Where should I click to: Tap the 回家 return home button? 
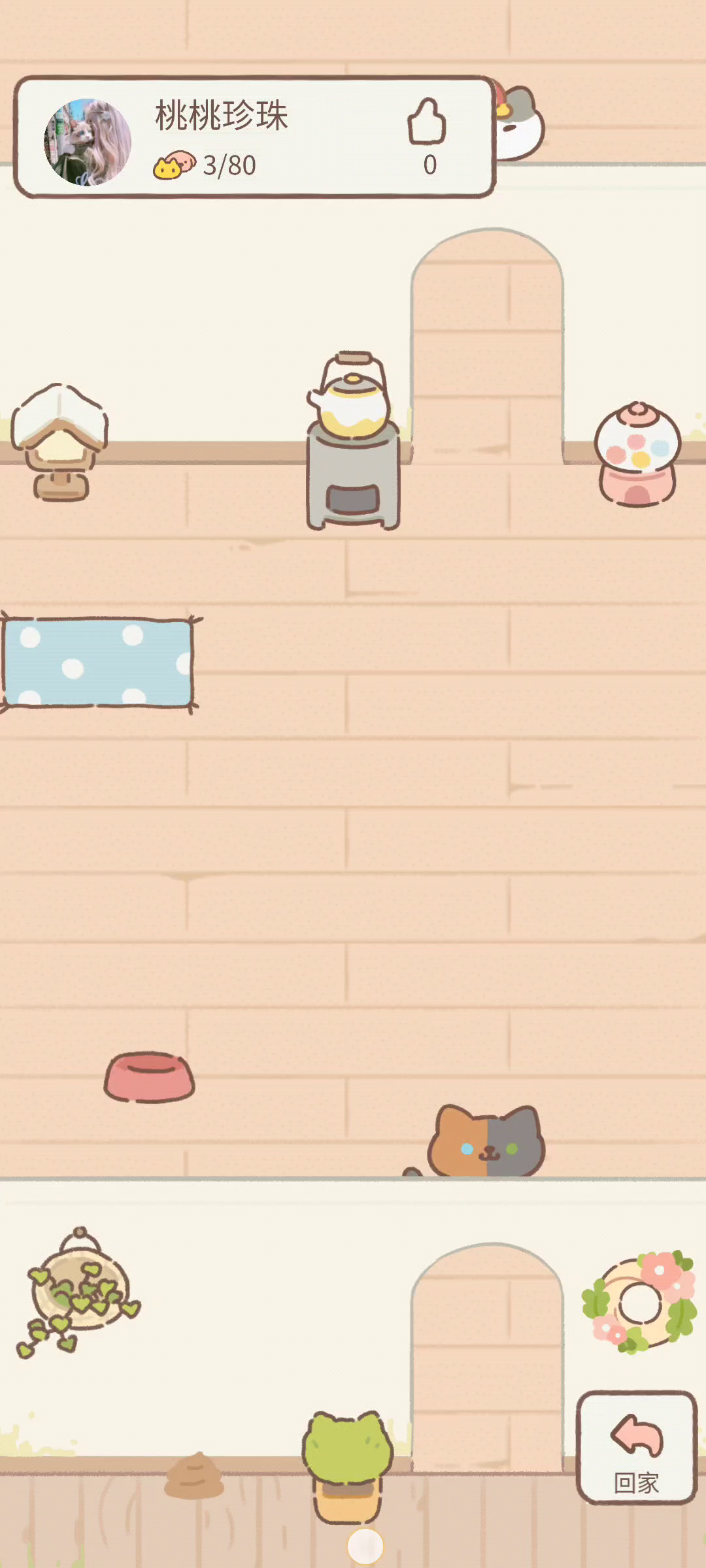637,1447
